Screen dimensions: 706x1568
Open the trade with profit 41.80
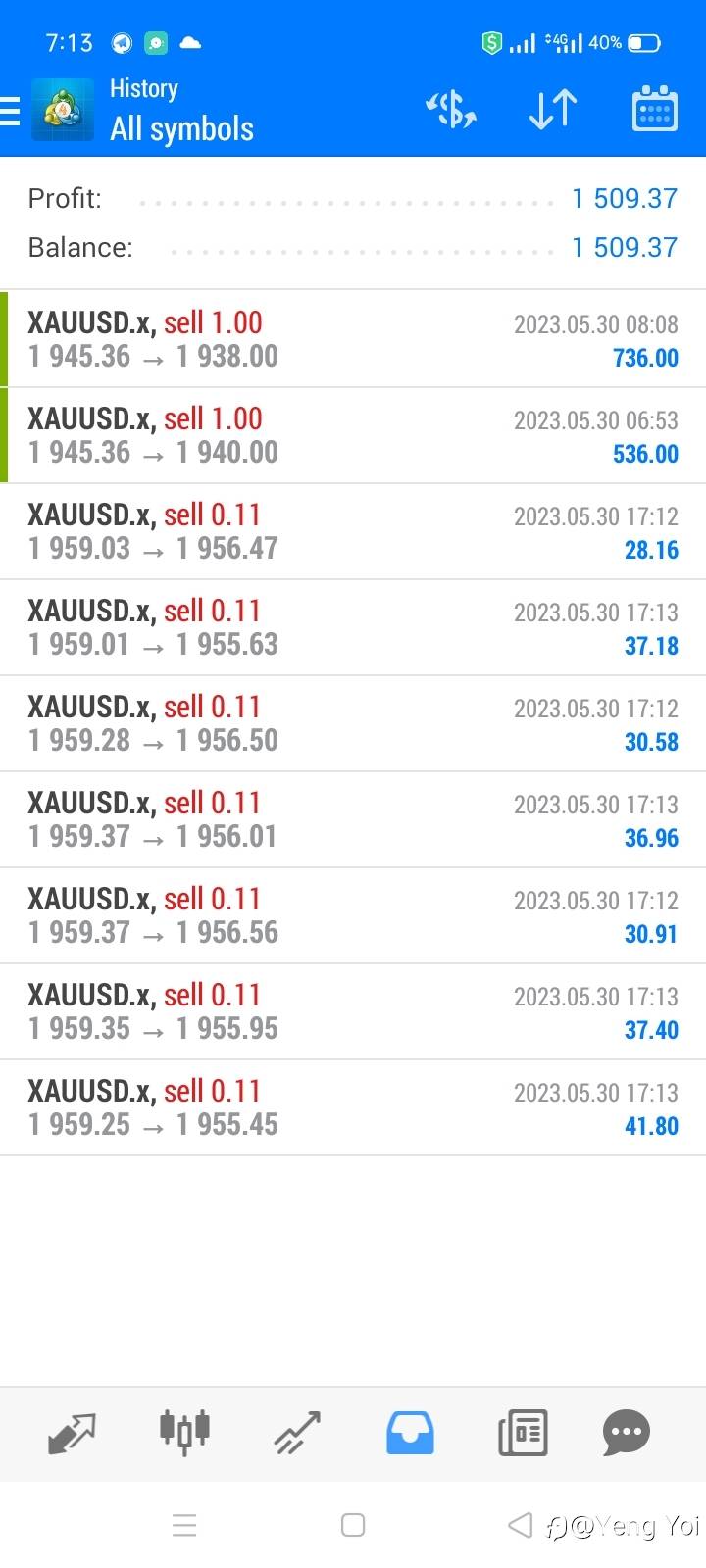(353, 1107)
